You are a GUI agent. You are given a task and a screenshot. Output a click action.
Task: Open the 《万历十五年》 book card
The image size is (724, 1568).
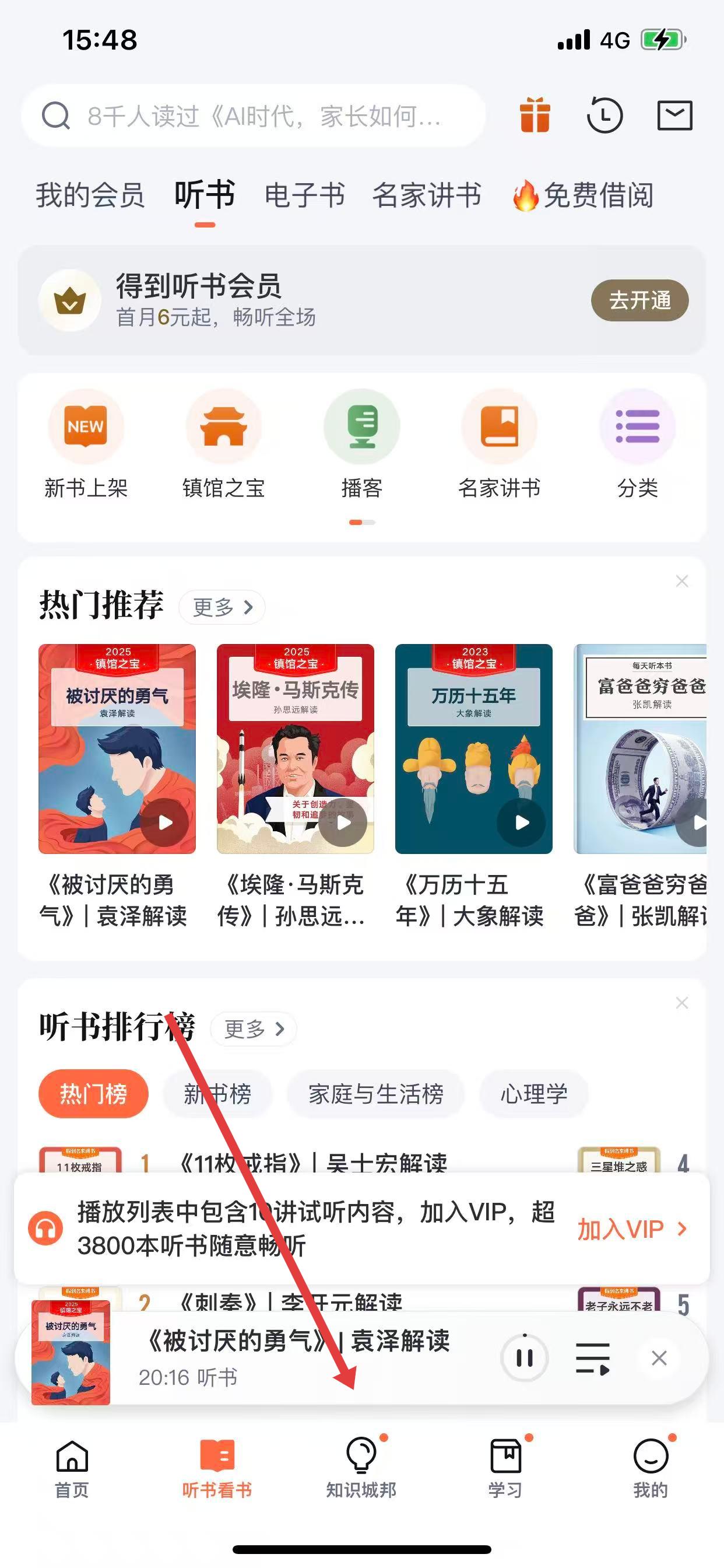(473, 748)
